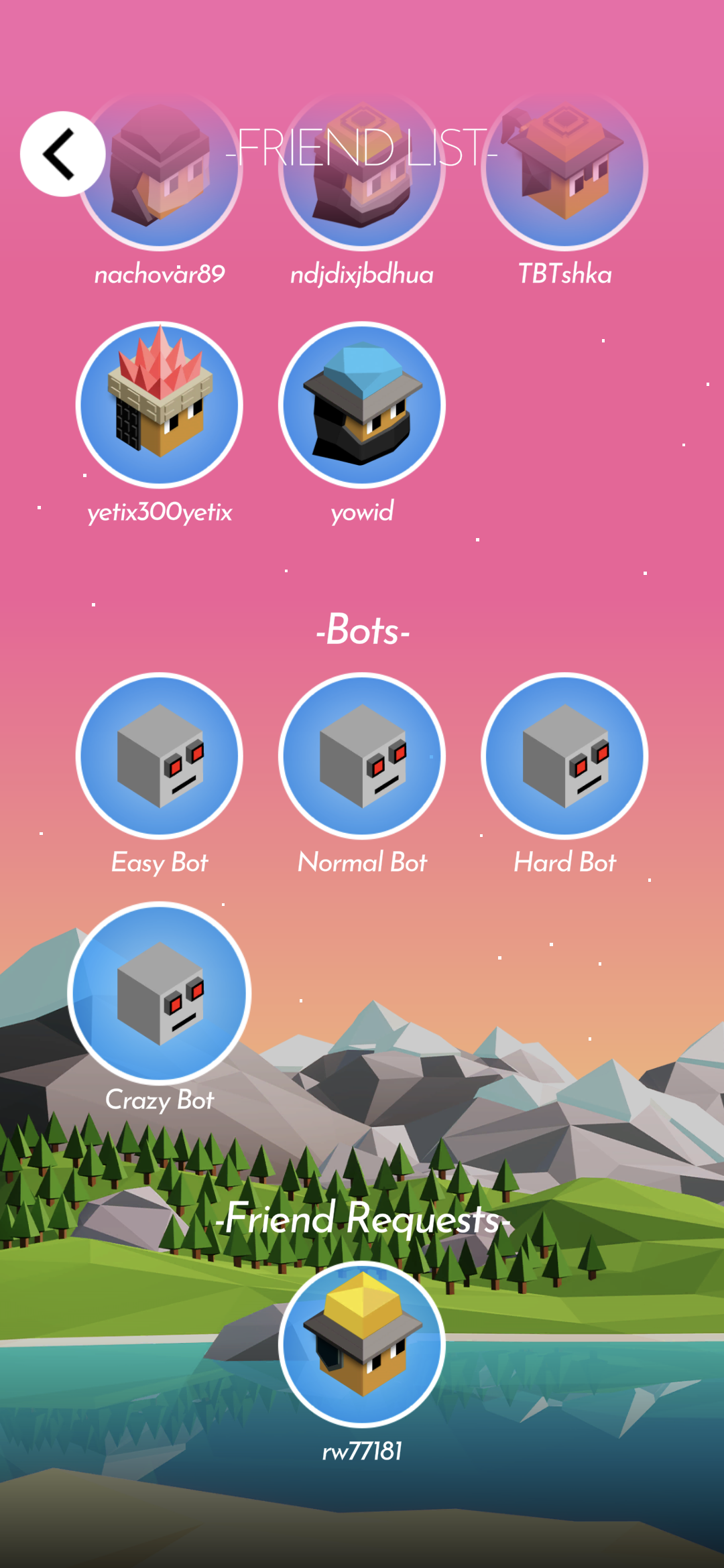This screenshot has height=1568, width=724.
Task: Tap yetix300yetix's avatar
Action: click(160, 405)
